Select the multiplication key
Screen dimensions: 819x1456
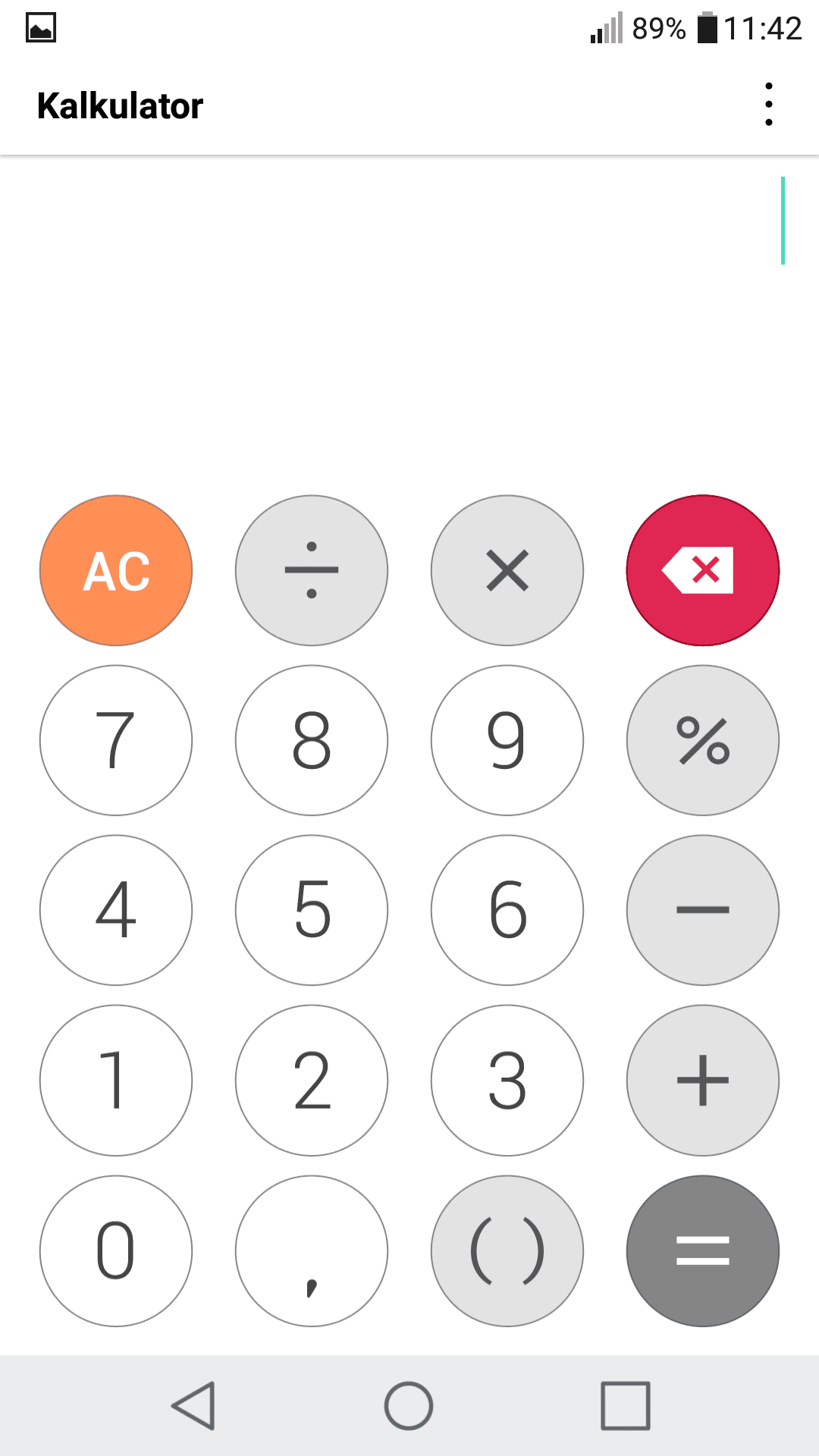(x=507, y=570)
